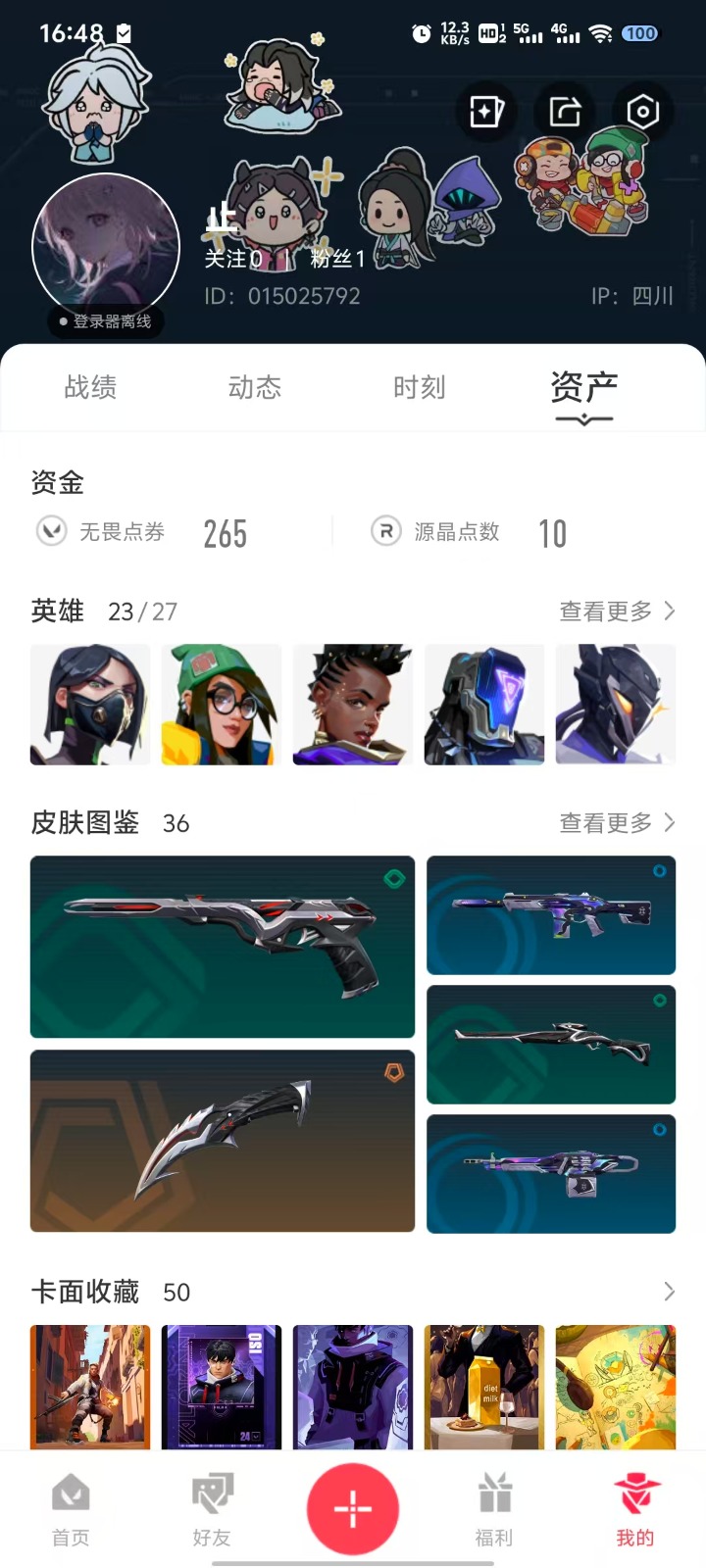Go to the 首页 home tab
The height and width of the screenshot is (1568, 706).
coord(71,1510)
